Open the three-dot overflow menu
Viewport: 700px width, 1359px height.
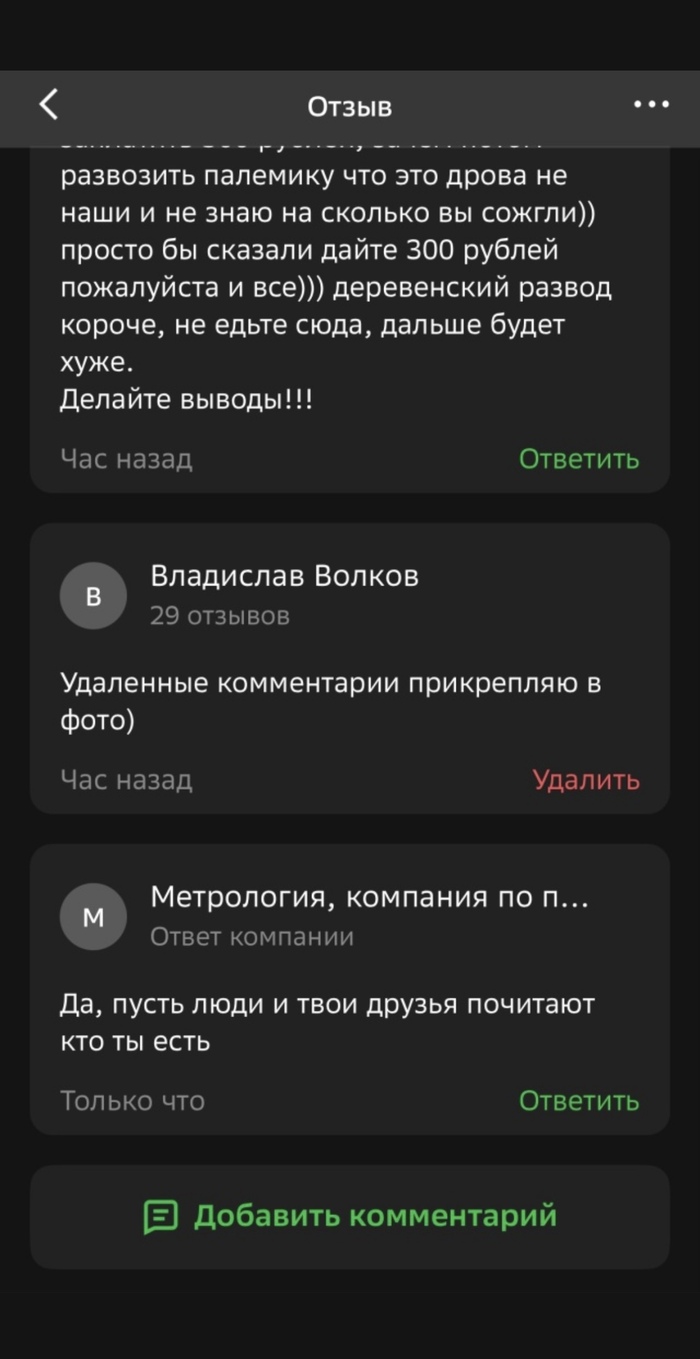click(651, 104)
